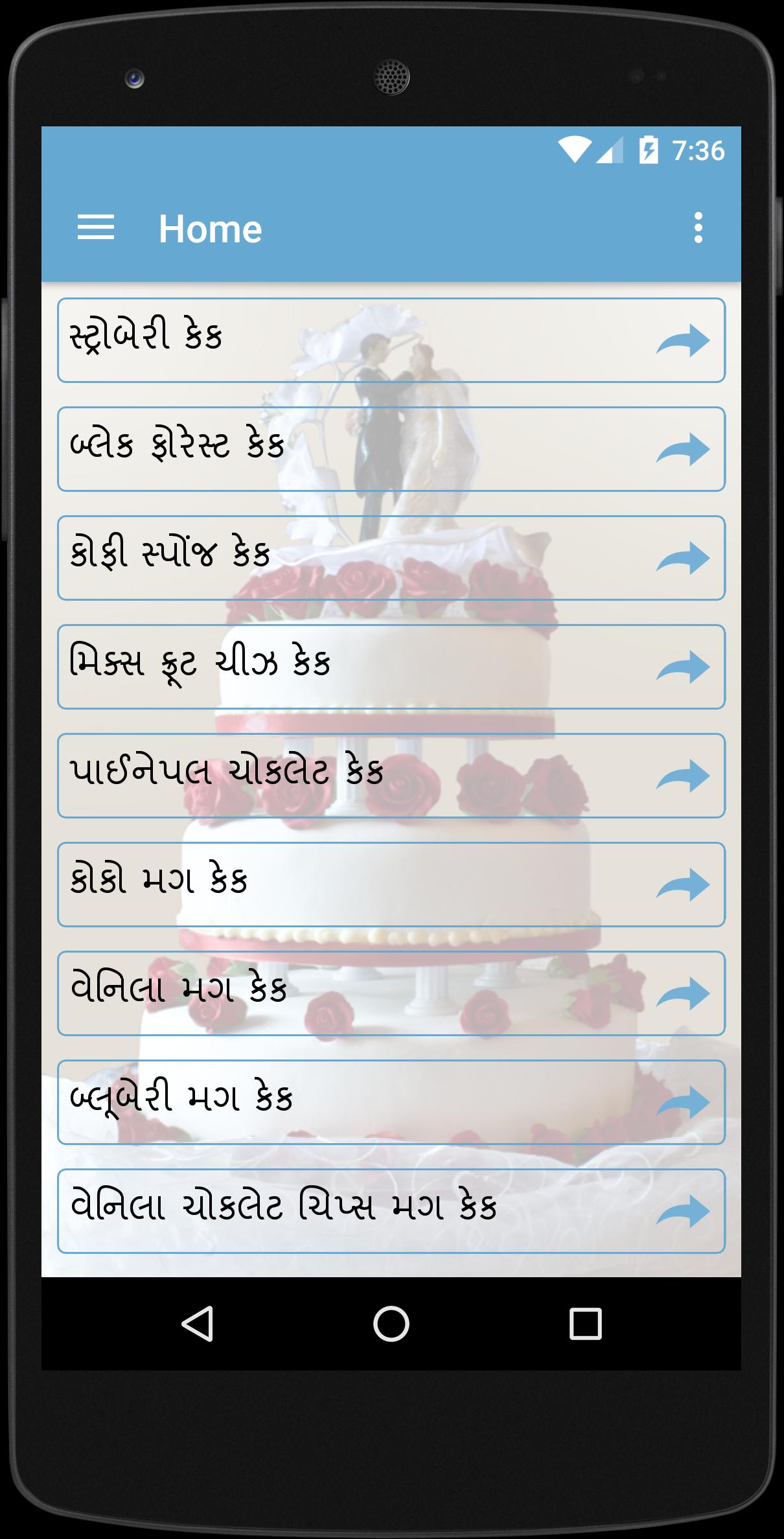Open Coffee Sponge Cake via its arrow icon

pyautogui.click(x=685, y=556)
